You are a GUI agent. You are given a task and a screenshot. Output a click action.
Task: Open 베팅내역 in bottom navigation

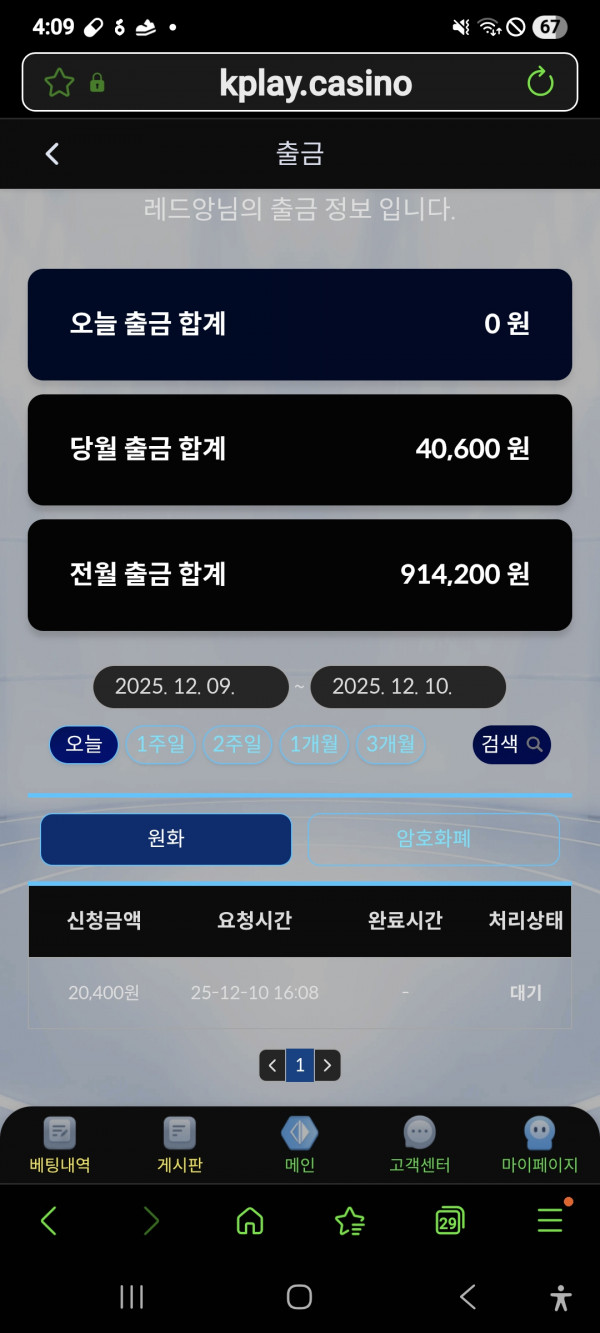tap(60, 1145)
